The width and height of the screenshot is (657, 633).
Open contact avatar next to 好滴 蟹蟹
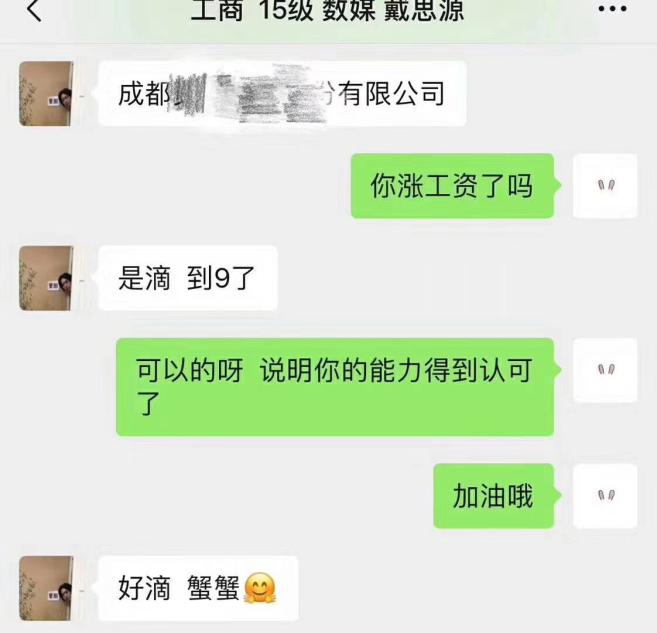coord(46,588)
